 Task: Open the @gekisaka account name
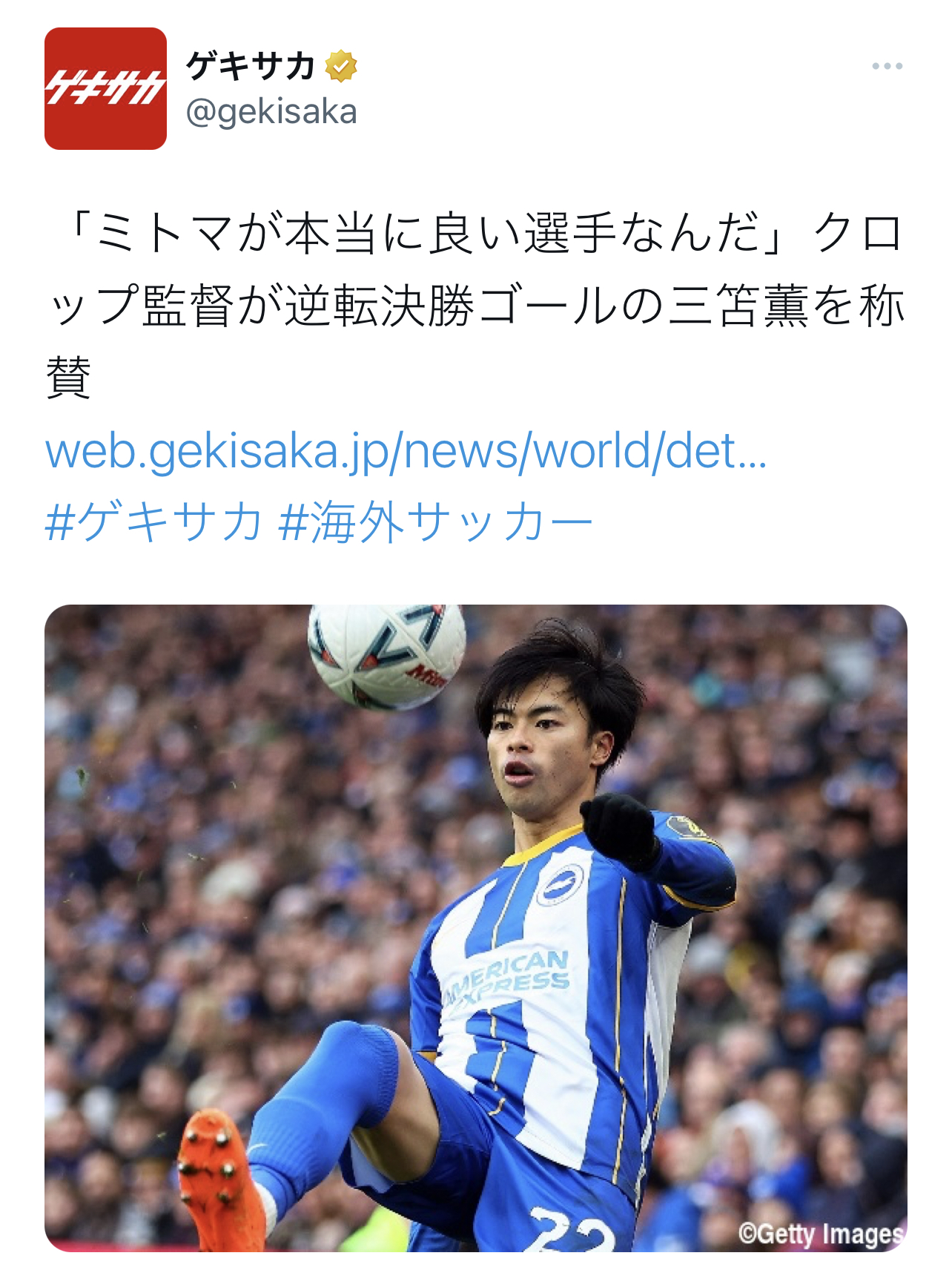[271, 113]
